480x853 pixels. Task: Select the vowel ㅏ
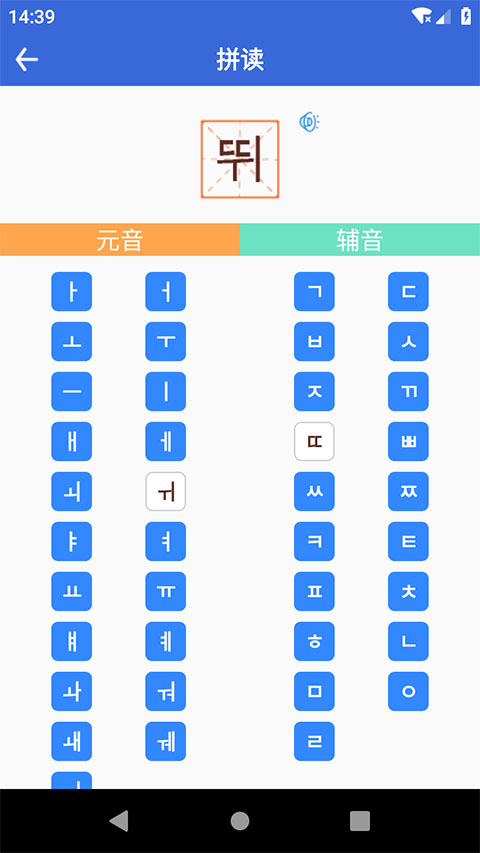[71, 292]
